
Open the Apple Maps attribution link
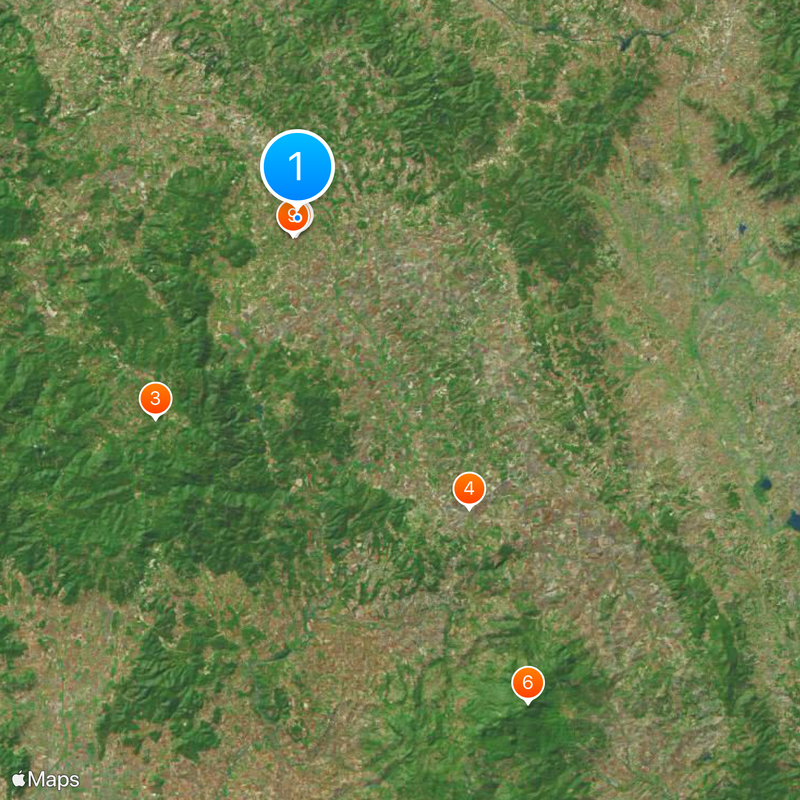45,780
